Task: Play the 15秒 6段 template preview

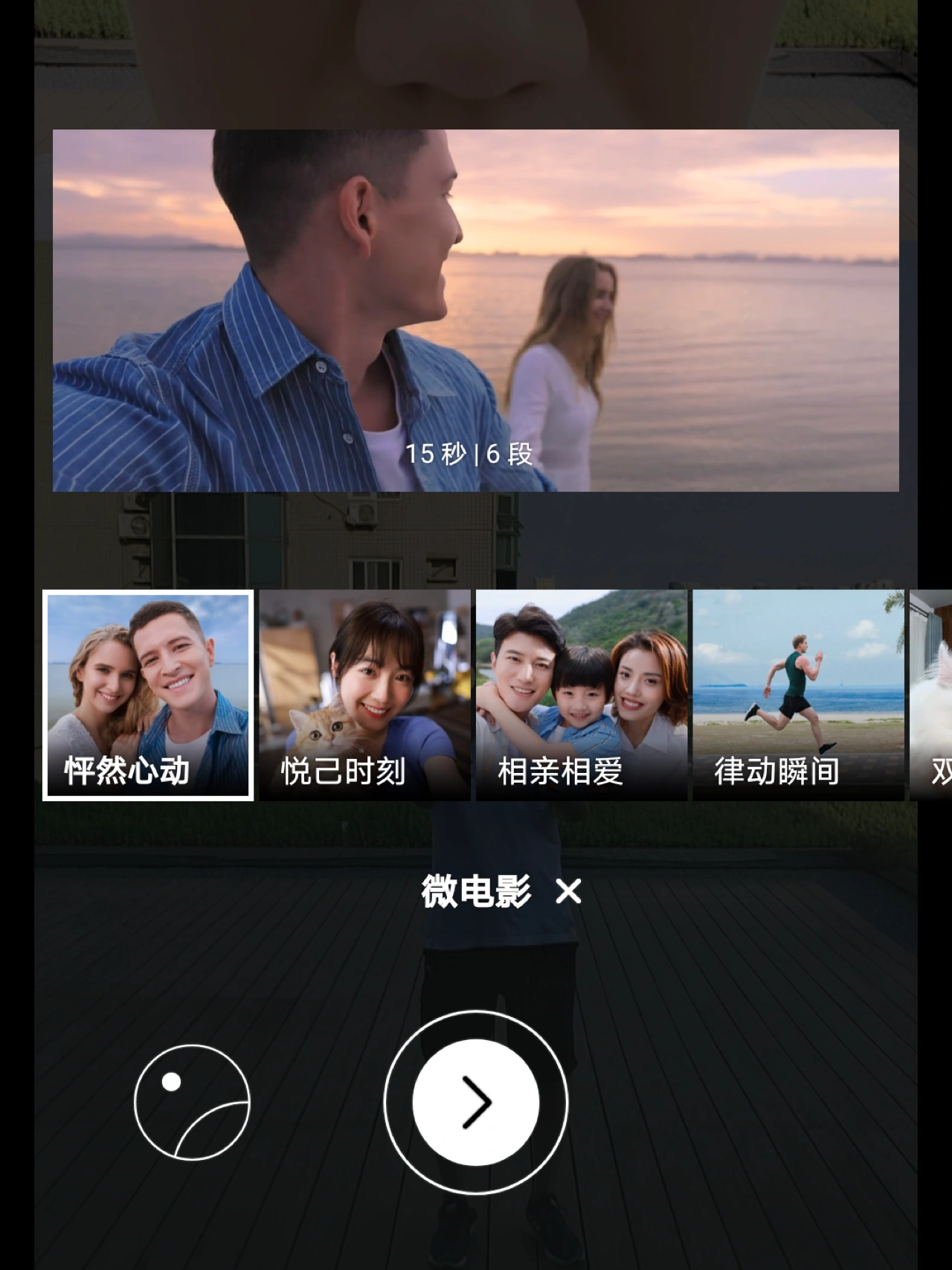Action: (476, 310)
